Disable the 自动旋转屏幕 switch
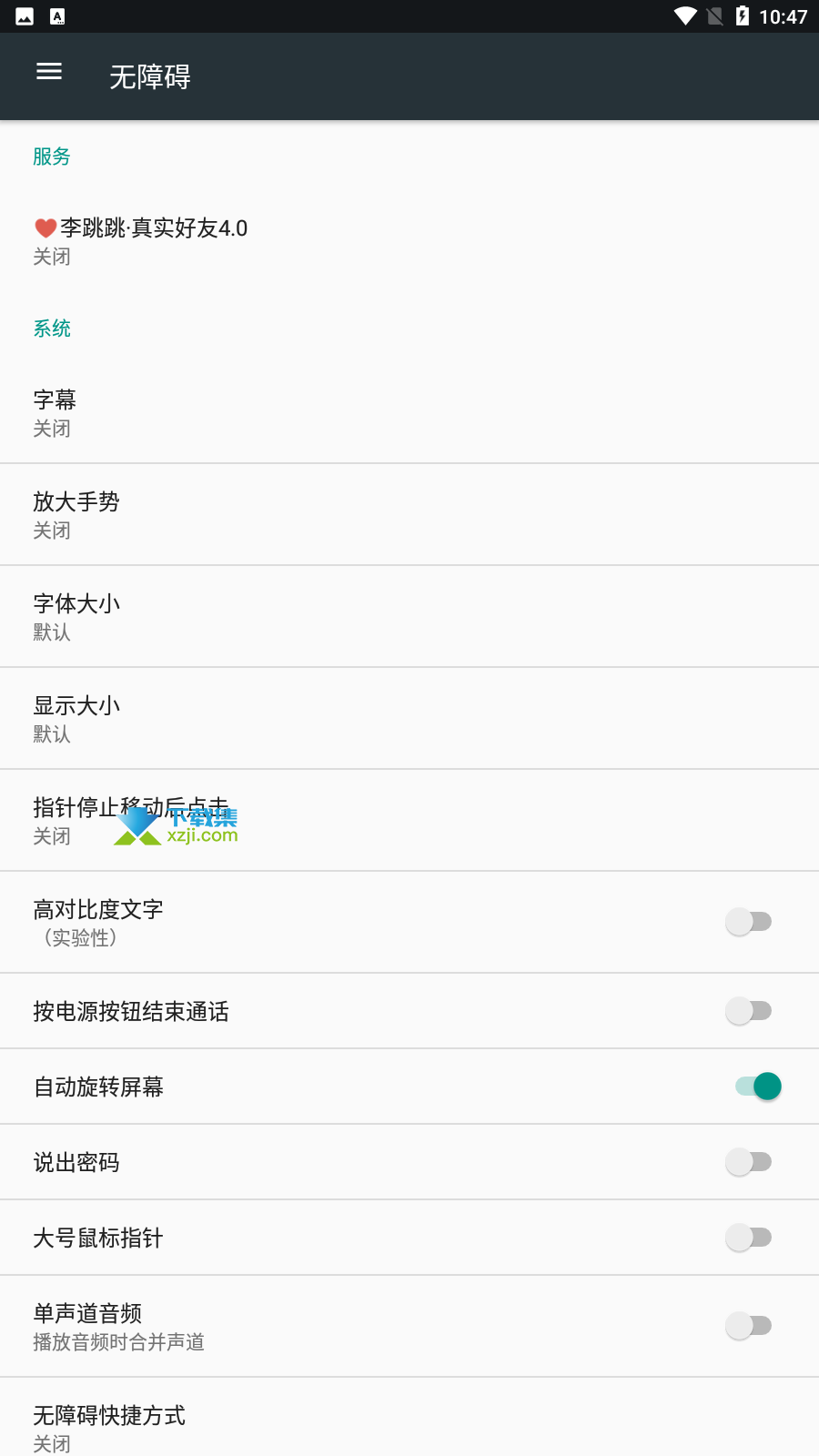The width and height of the screenshot is (819, 1456). tap(758, 1087)
